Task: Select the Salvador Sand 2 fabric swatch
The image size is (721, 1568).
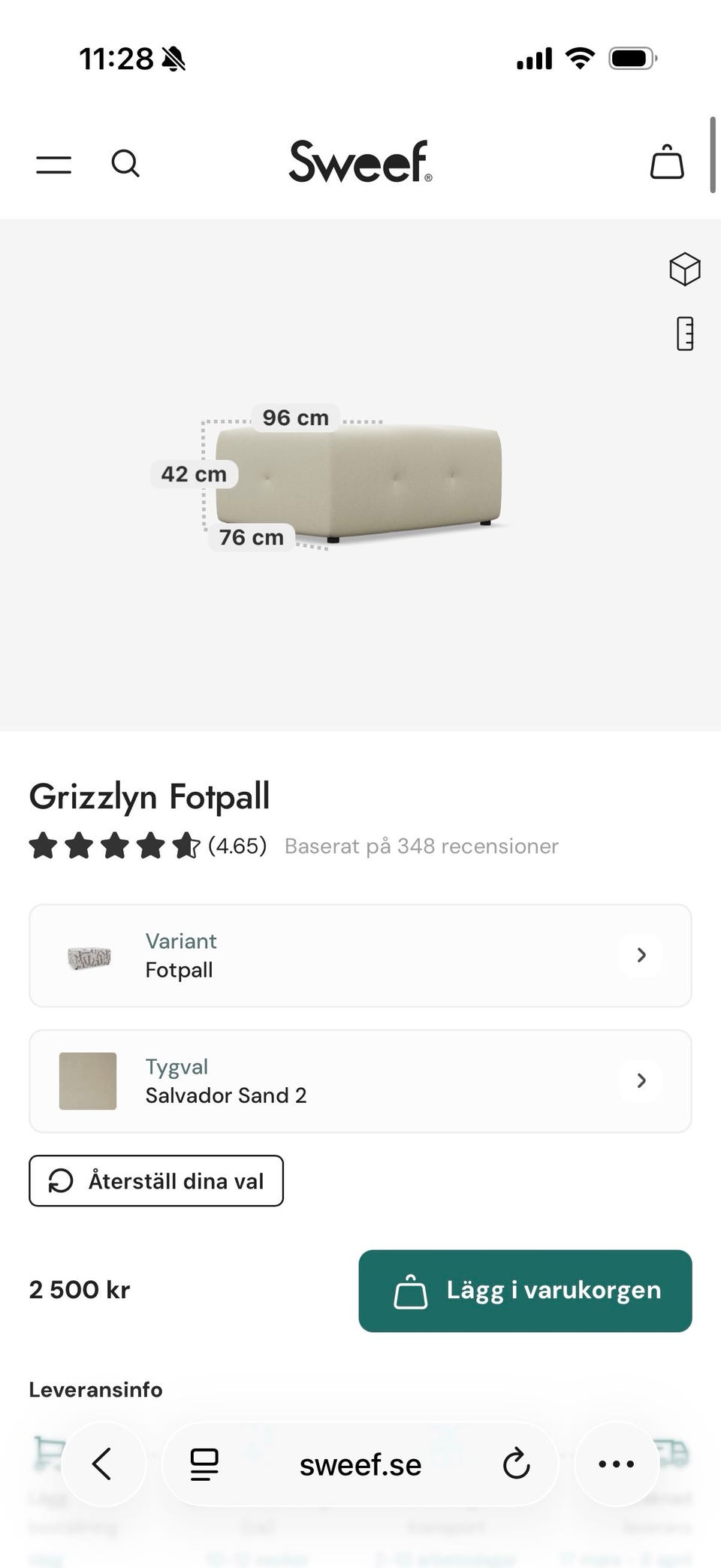Action: tap(87, 1080)
